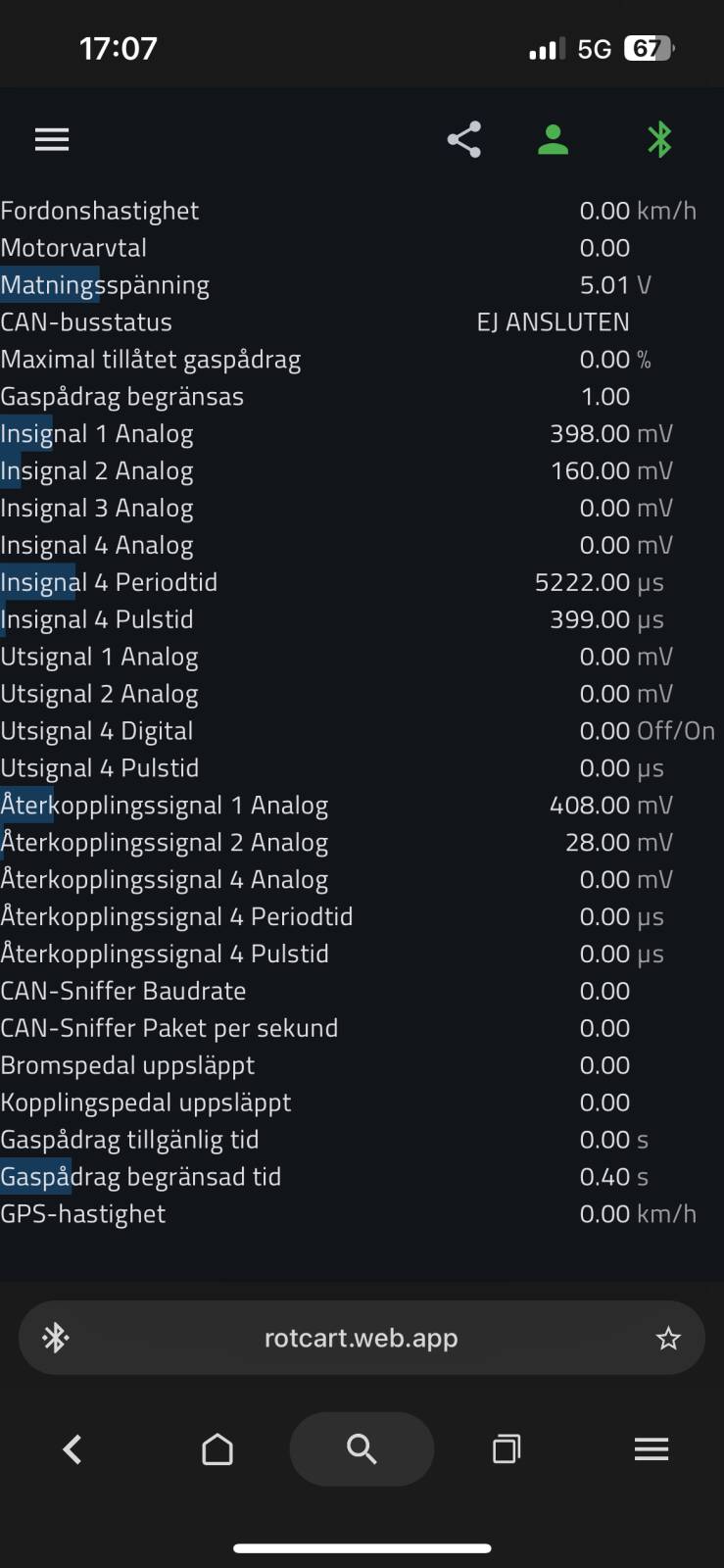Screen dimensions: 724x1568
Task: Tap the share icon in the app bar
Action: (463, 139)
